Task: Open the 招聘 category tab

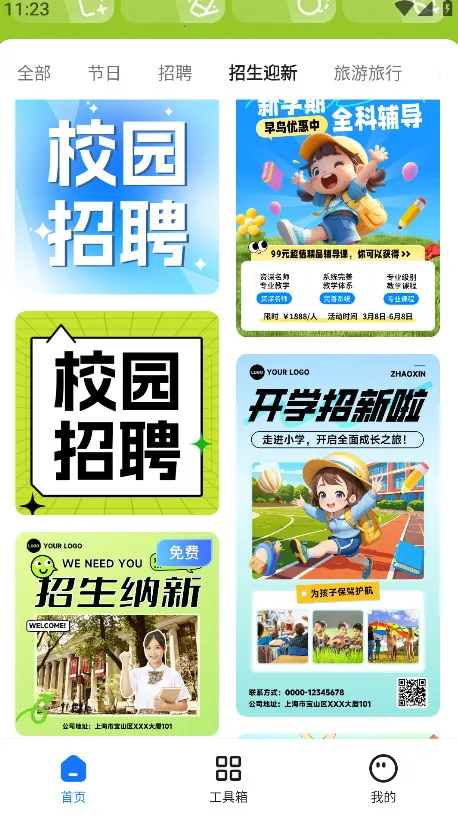Action: (x=175, y=73)
